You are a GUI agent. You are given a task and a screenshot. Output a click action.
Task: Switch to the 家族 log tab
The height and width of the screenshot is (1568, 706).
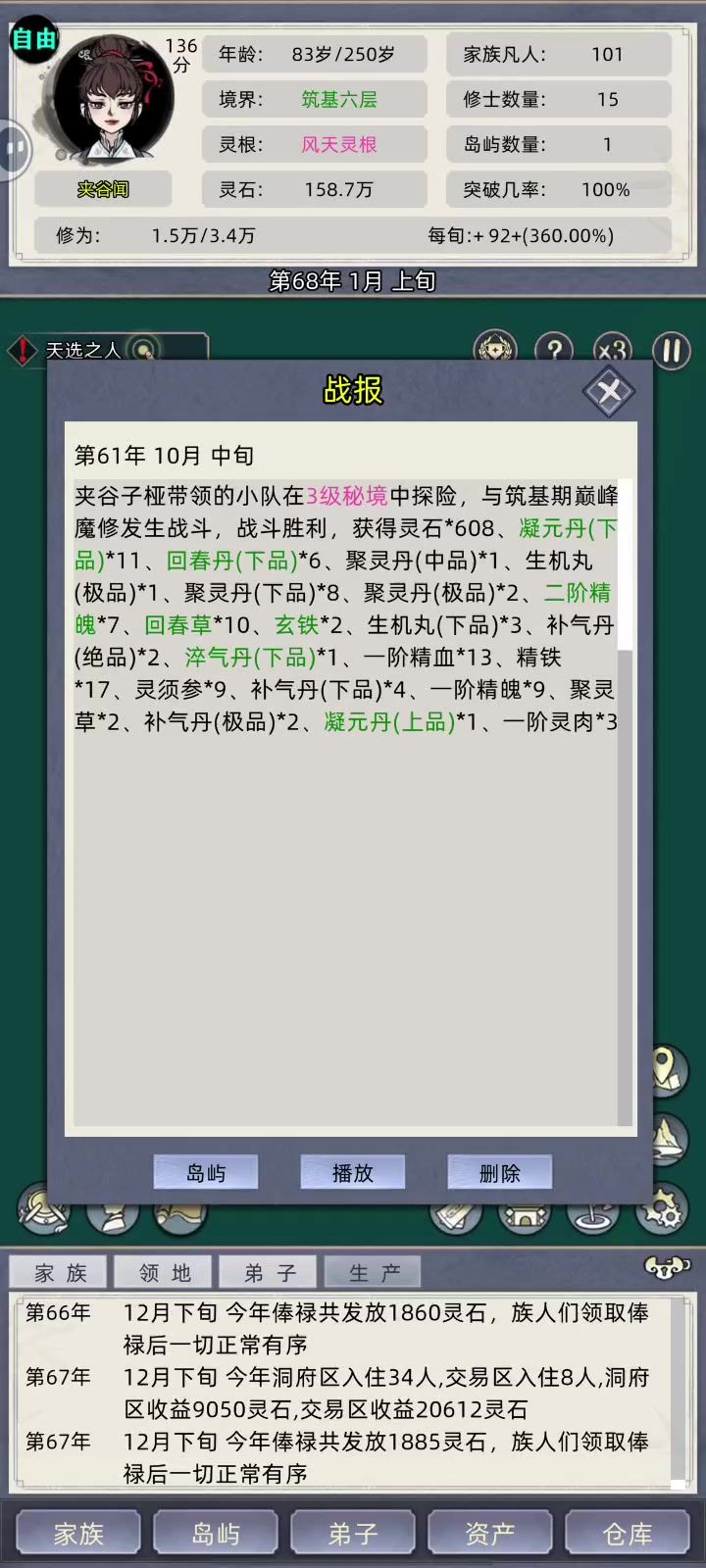pos(61,1273)
